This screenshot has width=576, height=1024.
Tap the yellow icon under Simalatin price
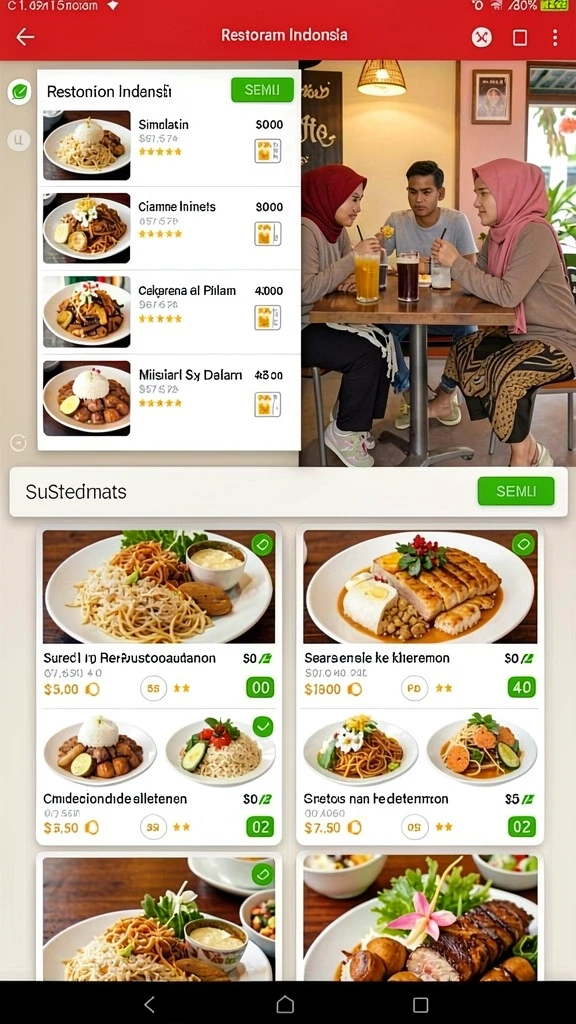coord(267,151)
